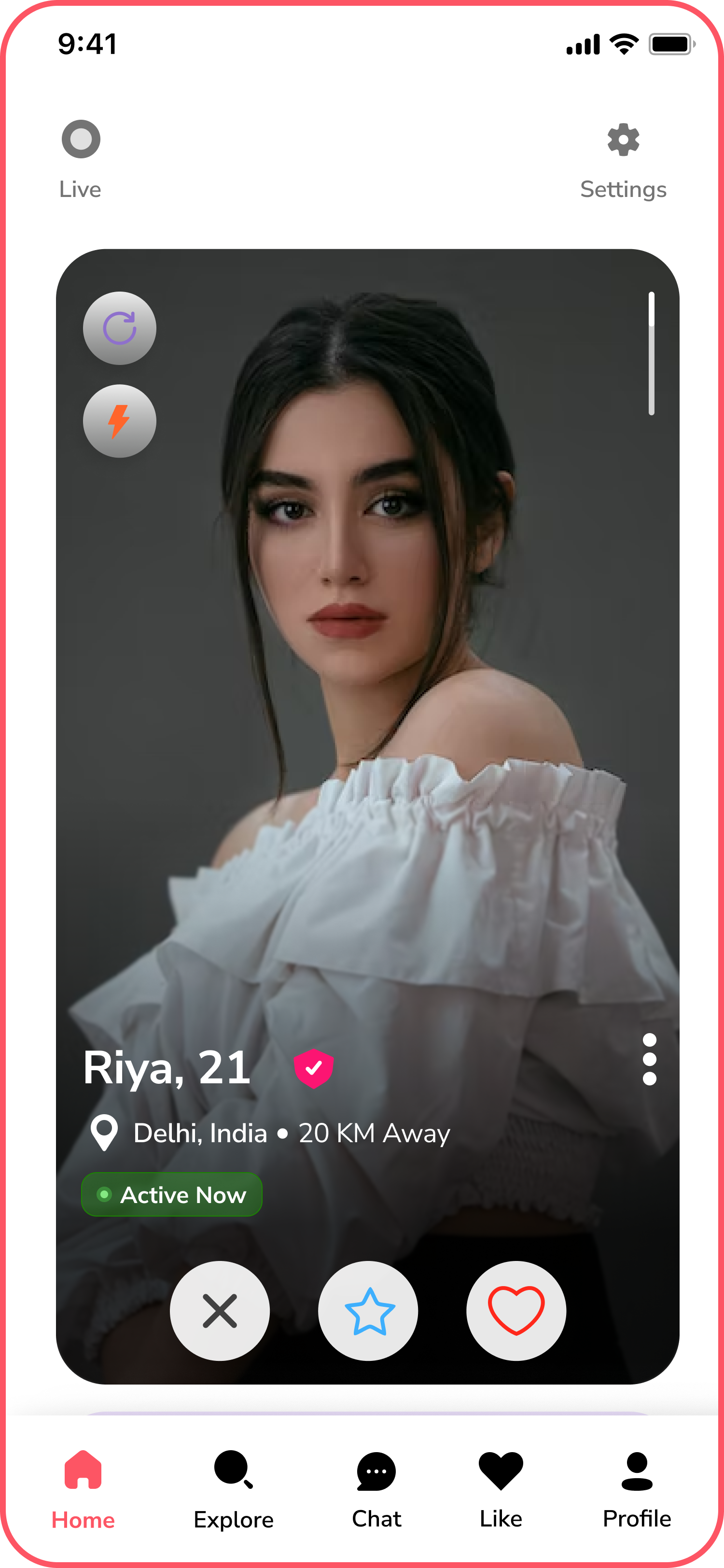Tap the rewind button on Riya's card
The image size is (724, 1568).
tap(120, 328)
